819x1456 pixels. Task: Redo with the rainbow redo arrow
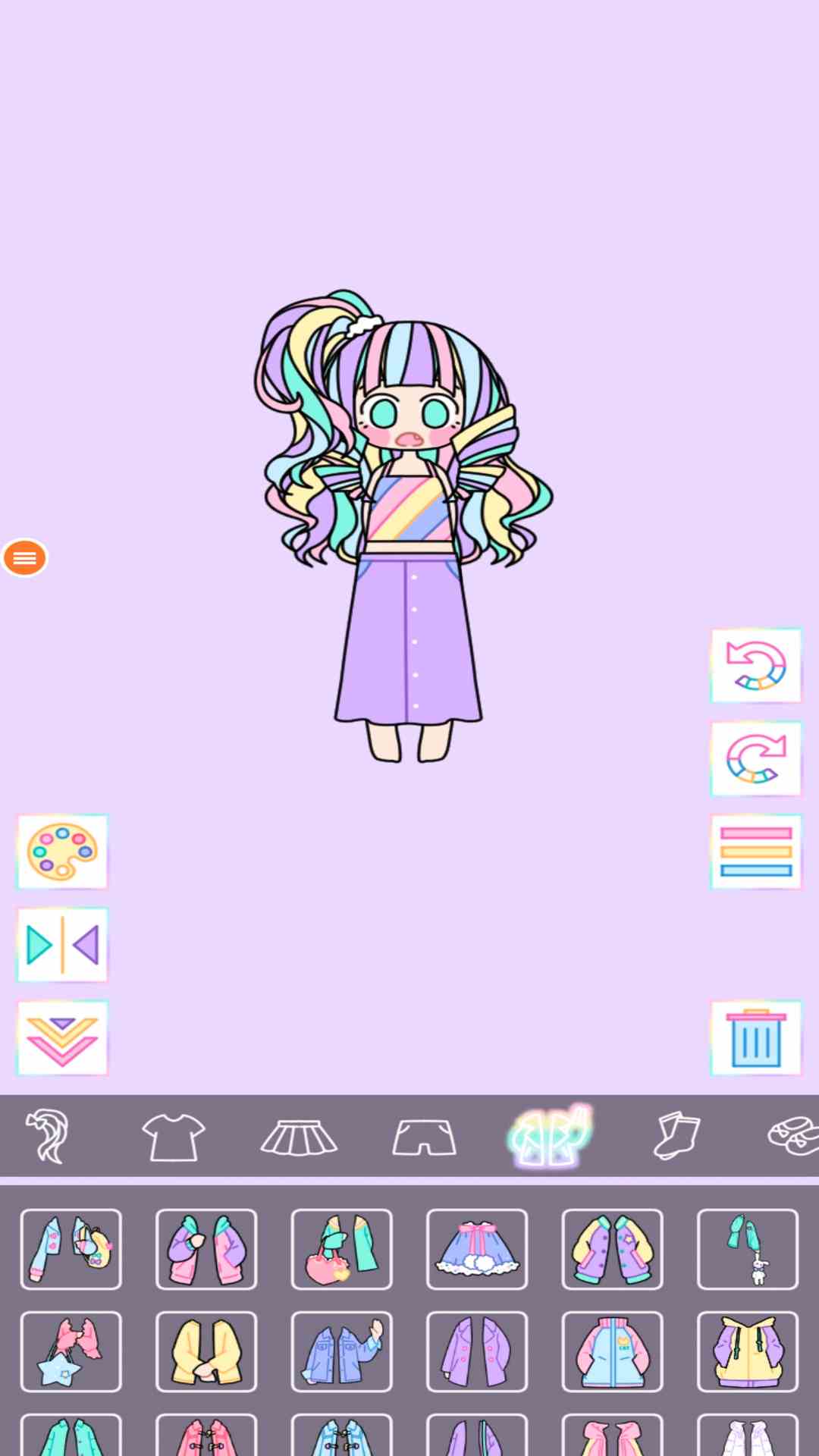tap(755, 759)
